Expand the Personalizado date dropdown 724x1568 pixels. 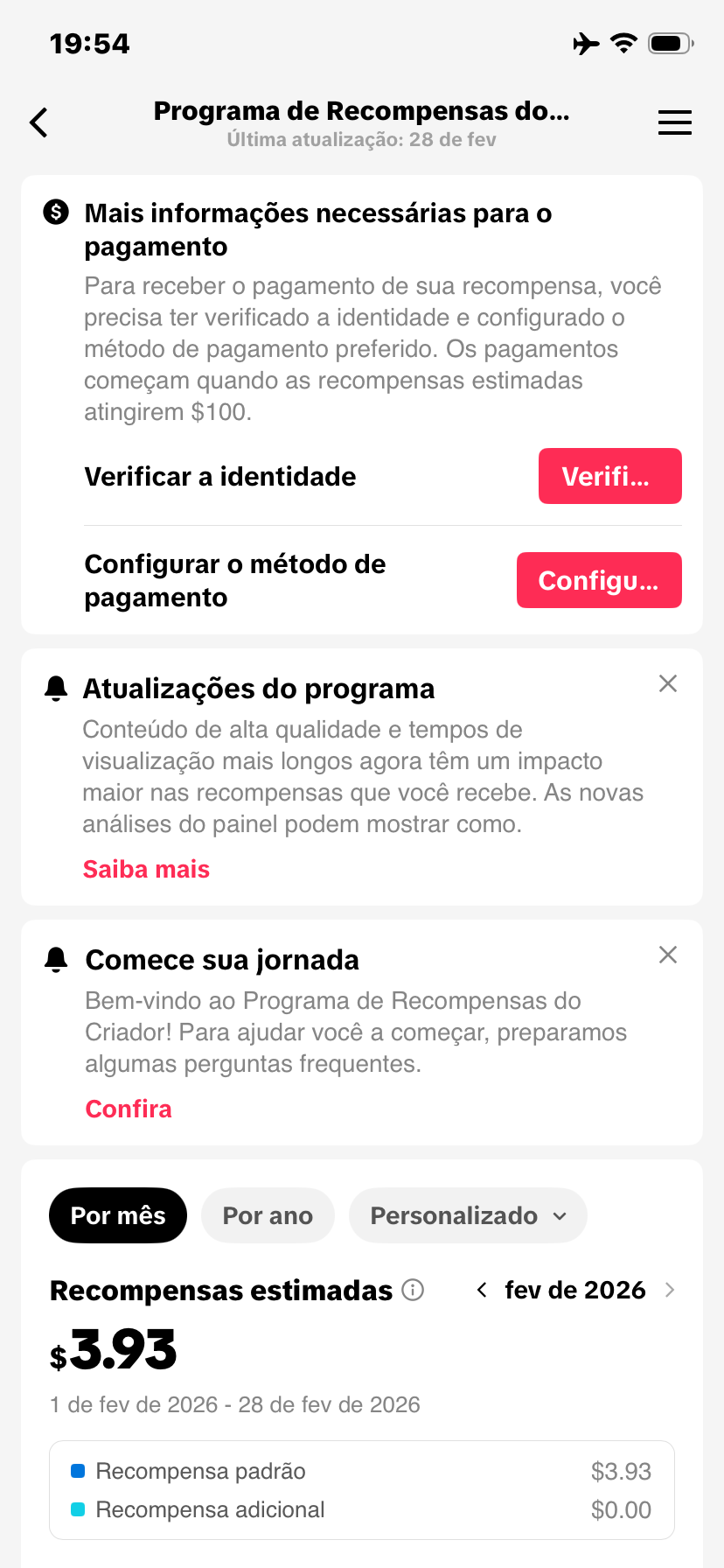(x=468, y=1215)
